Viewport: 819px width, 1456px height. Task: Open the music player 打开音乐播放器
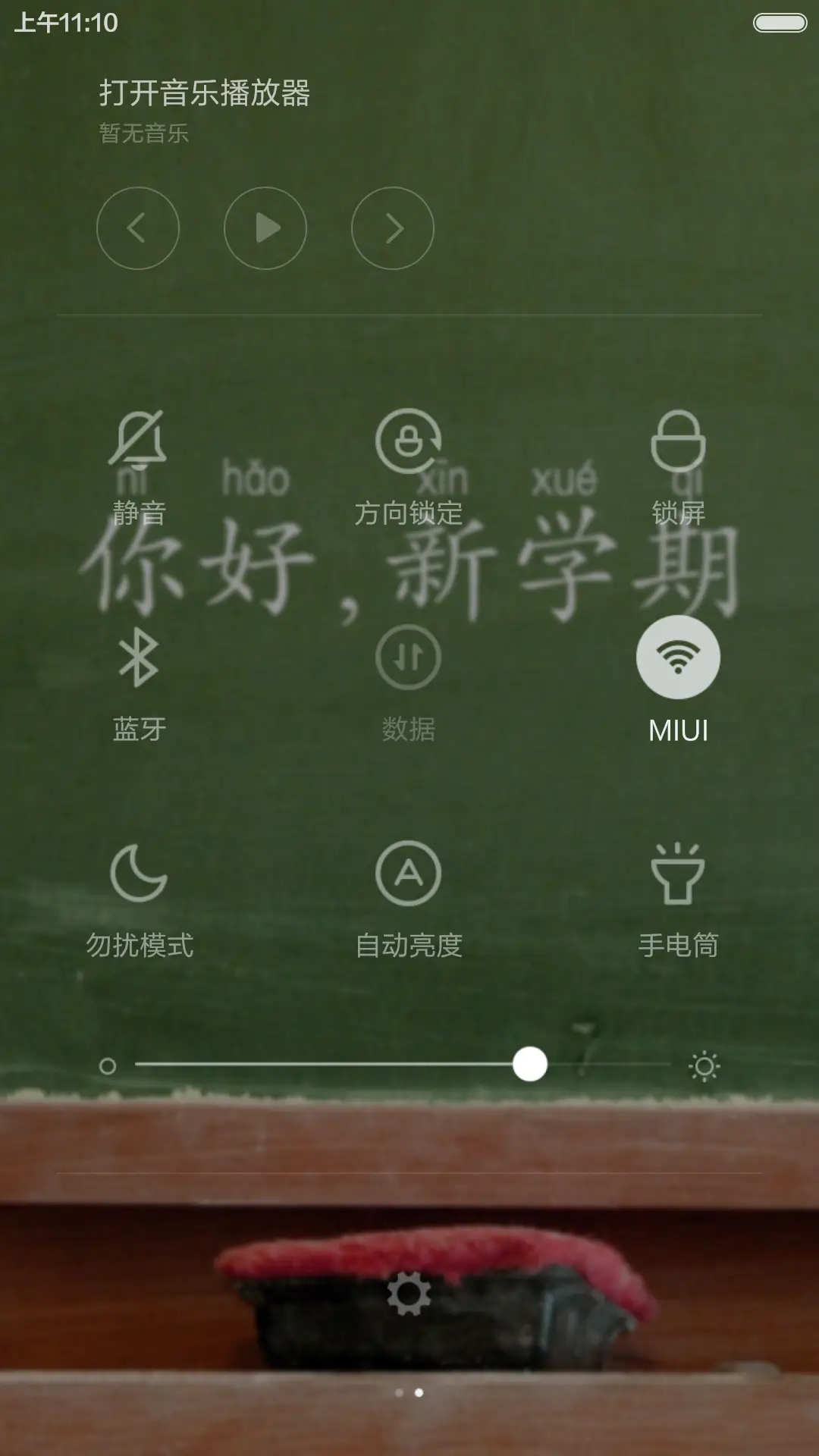[206, 93]
